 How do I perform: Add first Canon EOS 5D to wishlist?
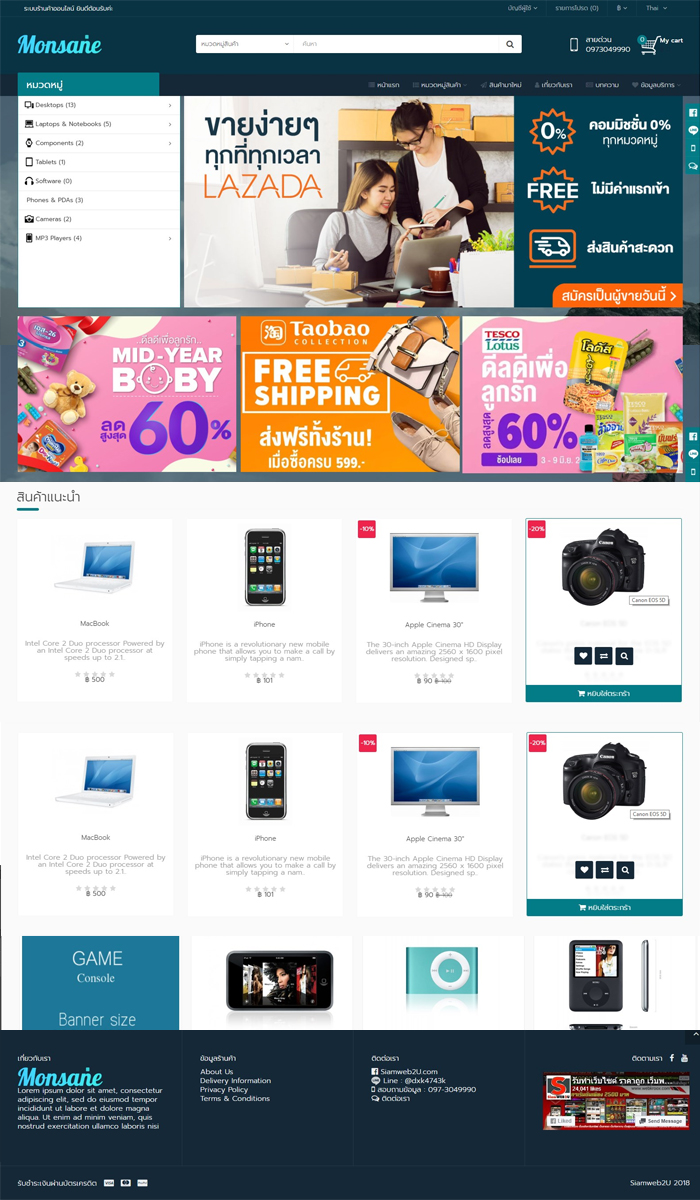point(583,656)
